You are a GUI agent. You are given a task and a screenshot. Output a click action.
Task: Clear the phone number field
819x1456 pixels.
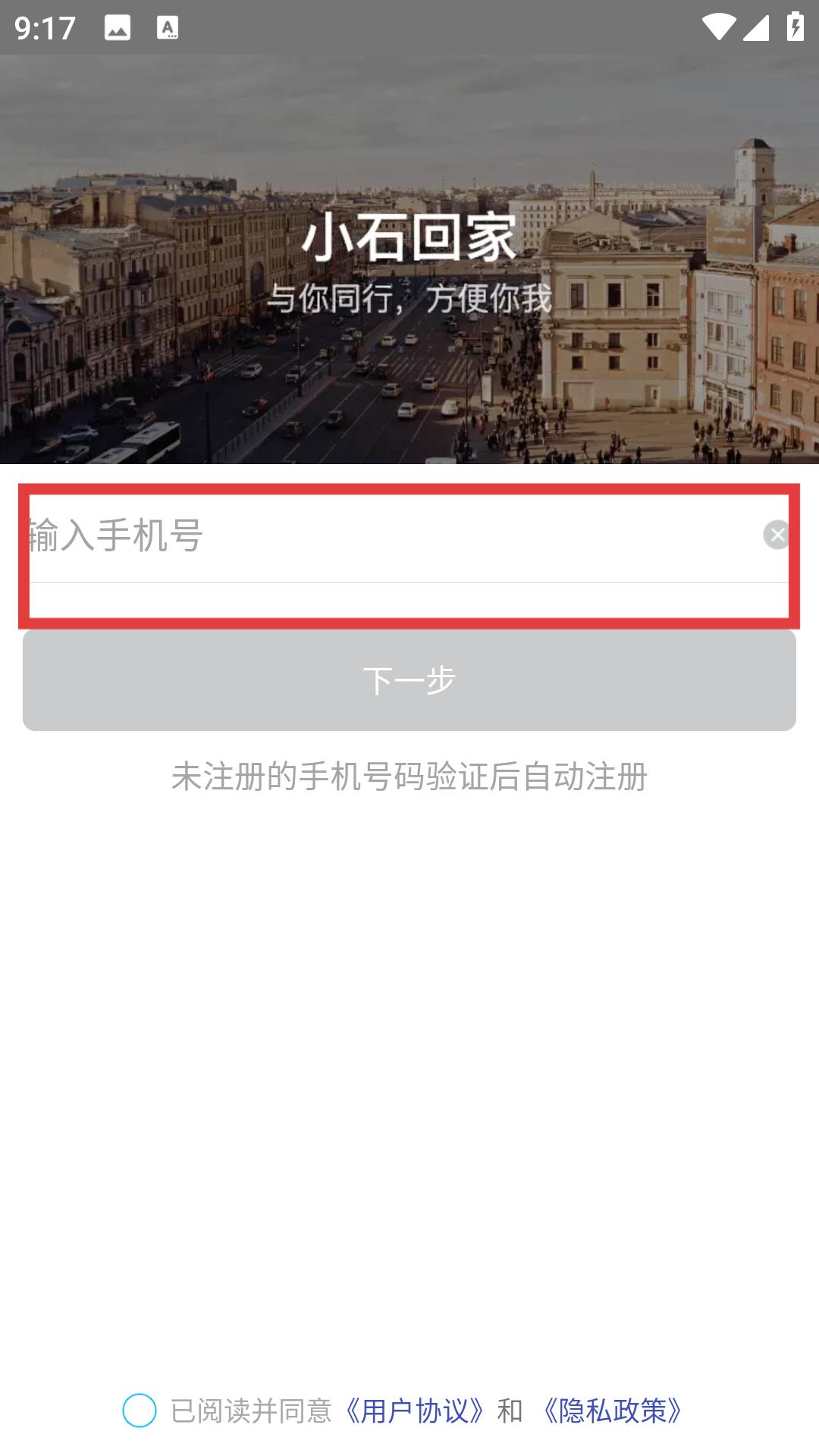coord(777,535)
